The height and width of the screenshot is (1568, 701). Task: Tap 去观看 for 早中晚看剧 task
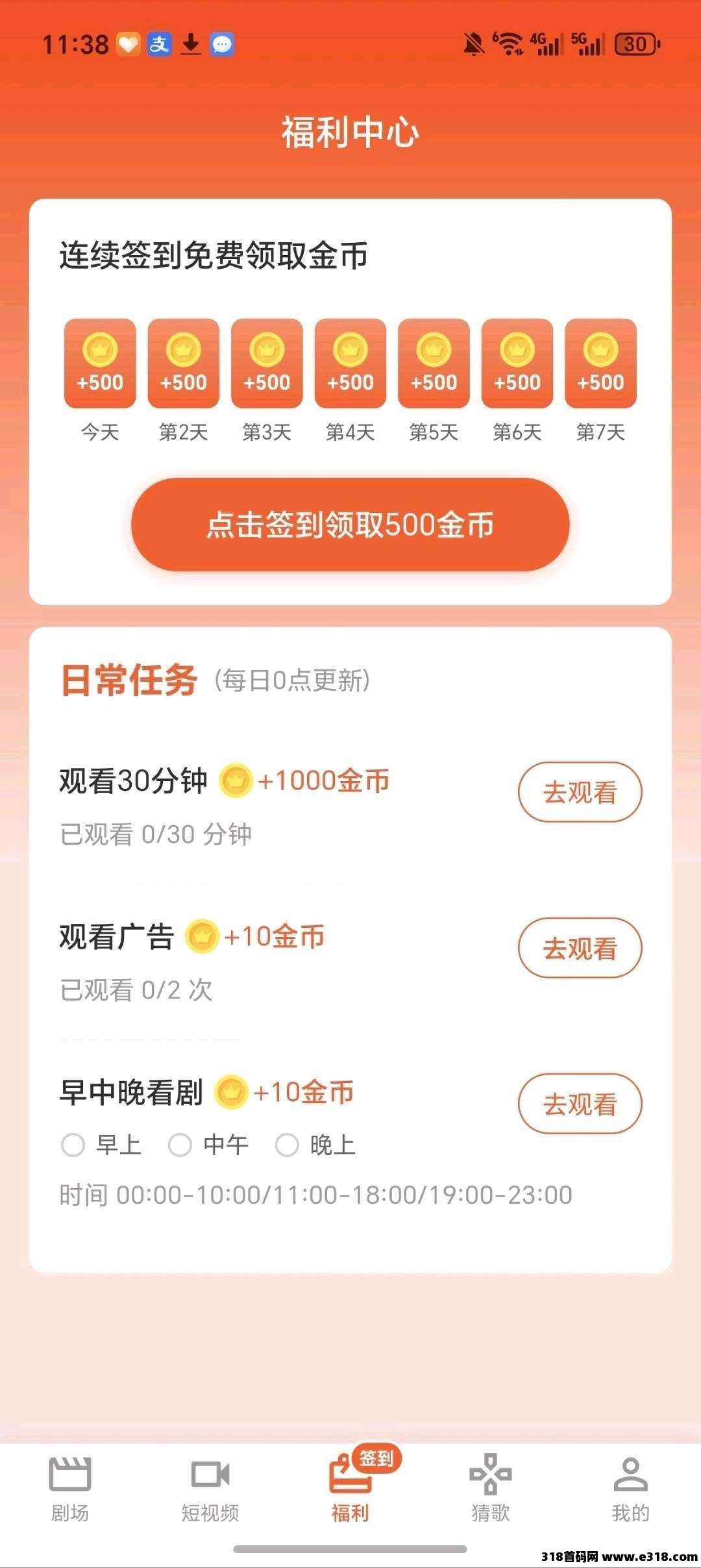pos(580,1104)
